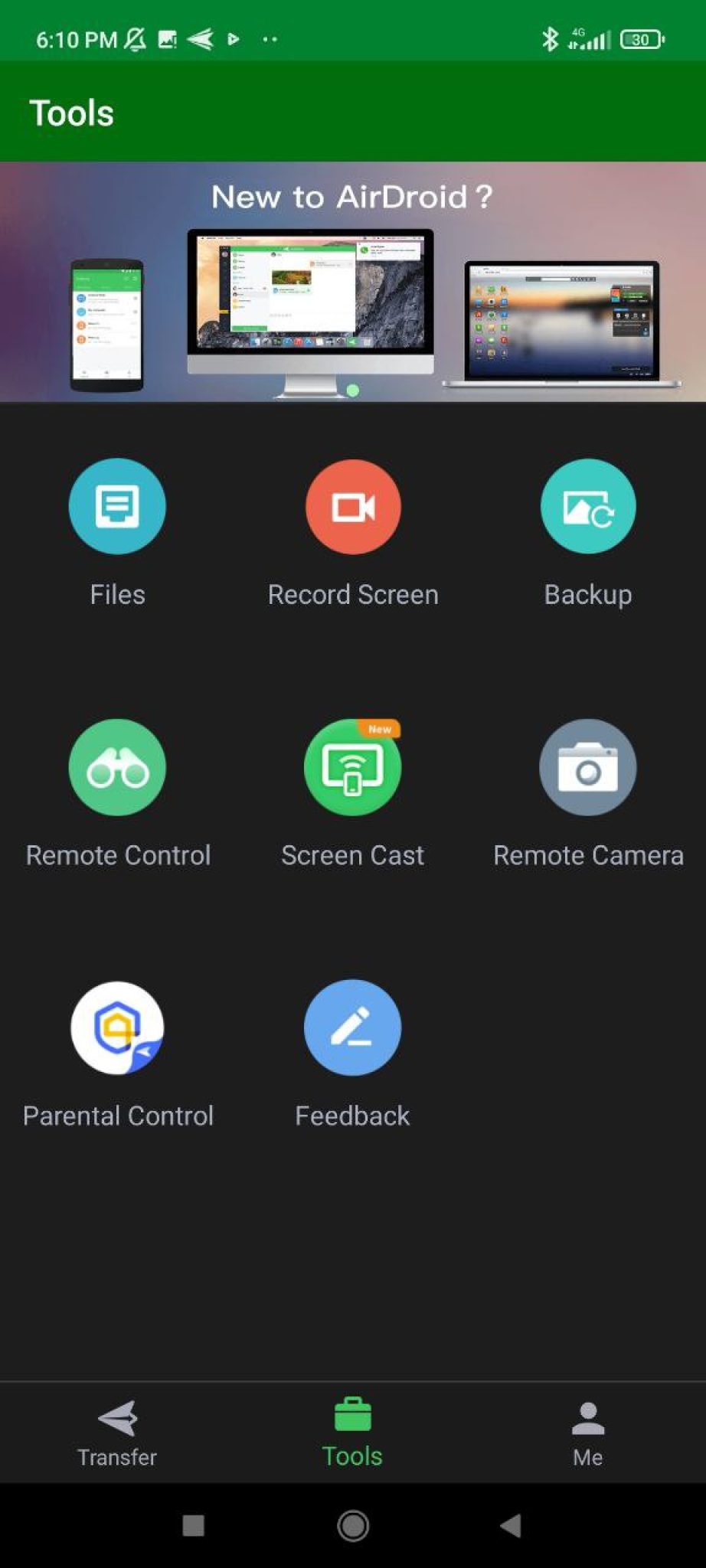Open the Backup tool
Image resolution: width=706 pixels, height=1568 pixels.
(587, 506)
